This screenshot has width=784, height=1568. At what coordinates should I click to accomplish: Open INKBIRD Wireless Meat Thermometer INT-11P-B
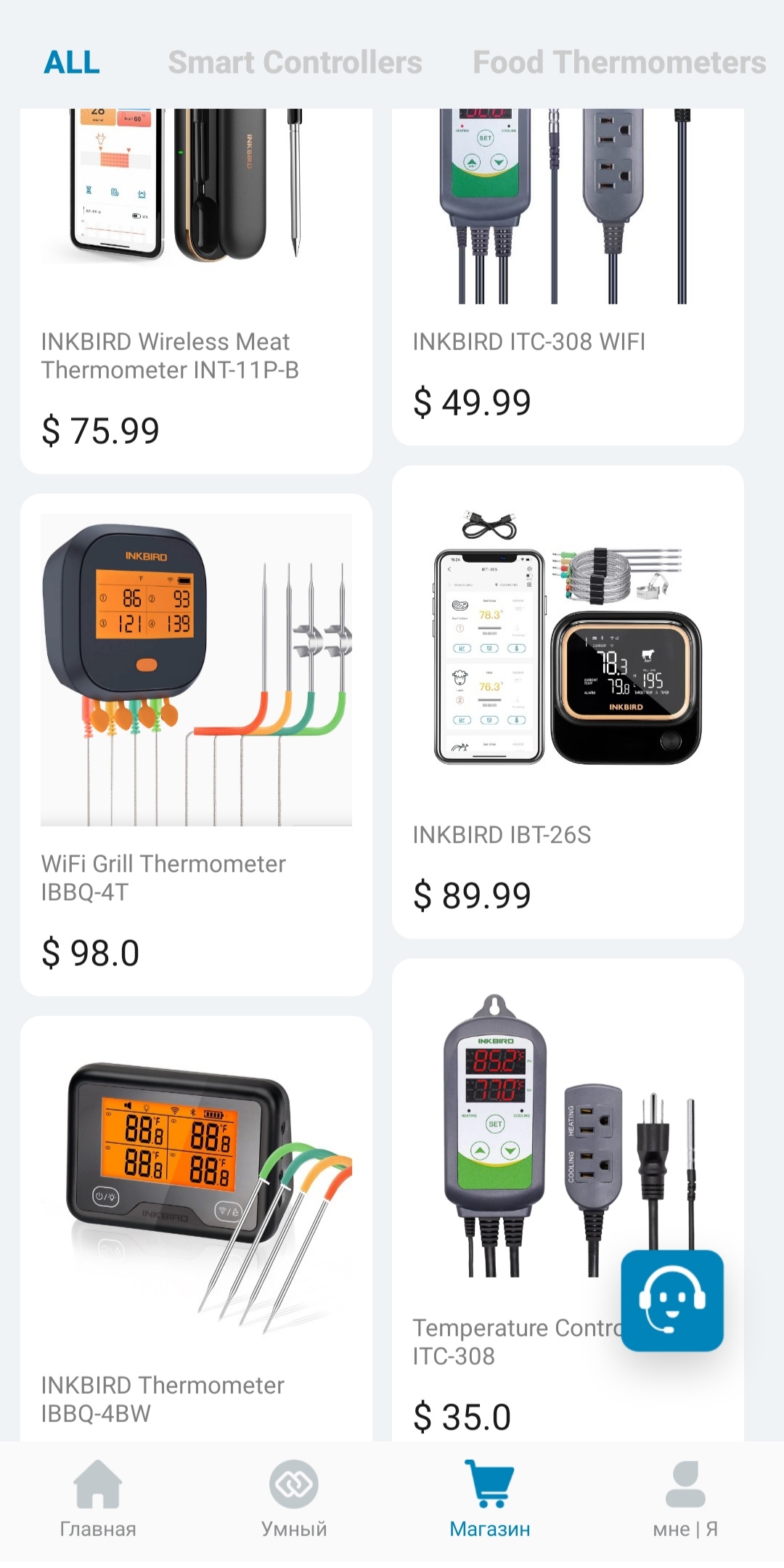[196, 291]
